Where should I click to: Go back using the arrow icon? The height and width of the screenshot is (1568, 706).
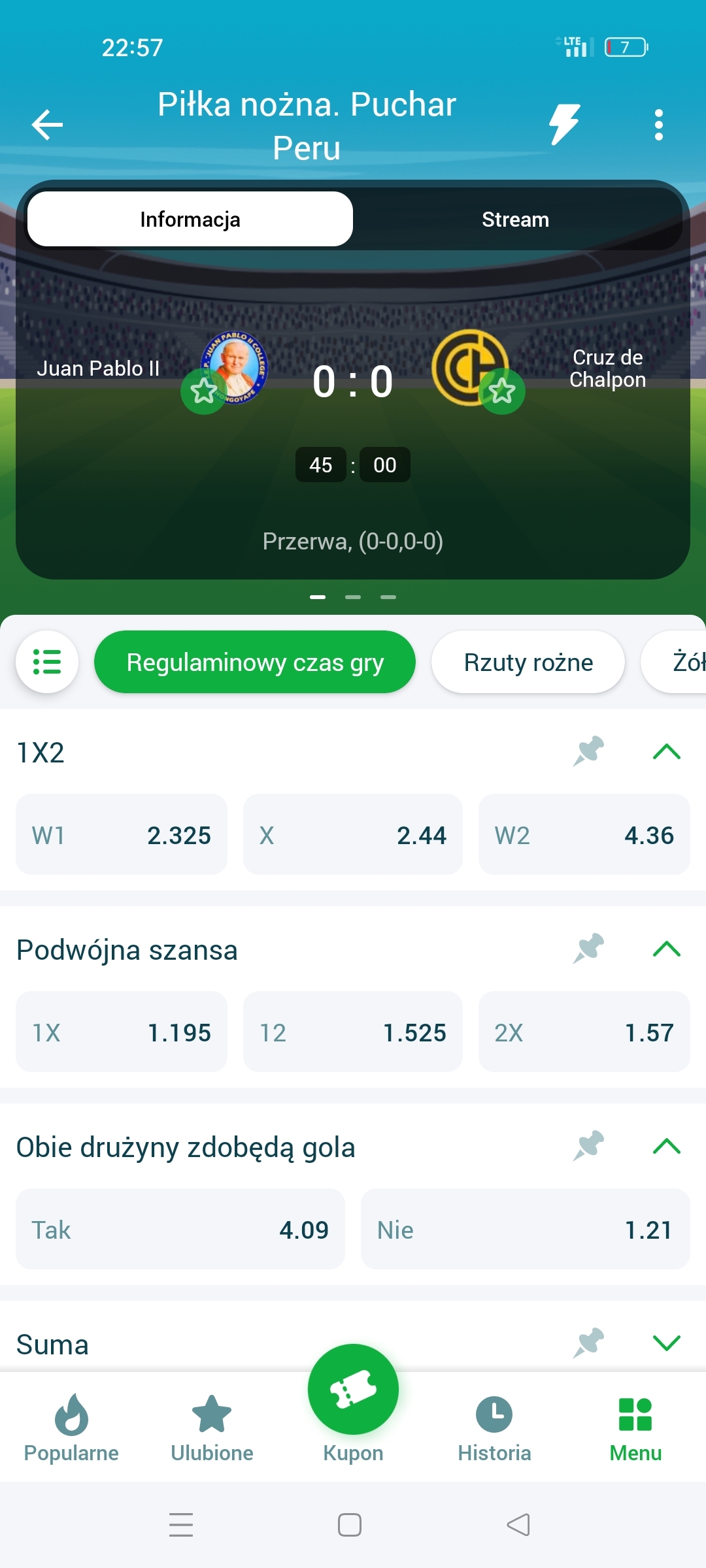coord(47,125)
